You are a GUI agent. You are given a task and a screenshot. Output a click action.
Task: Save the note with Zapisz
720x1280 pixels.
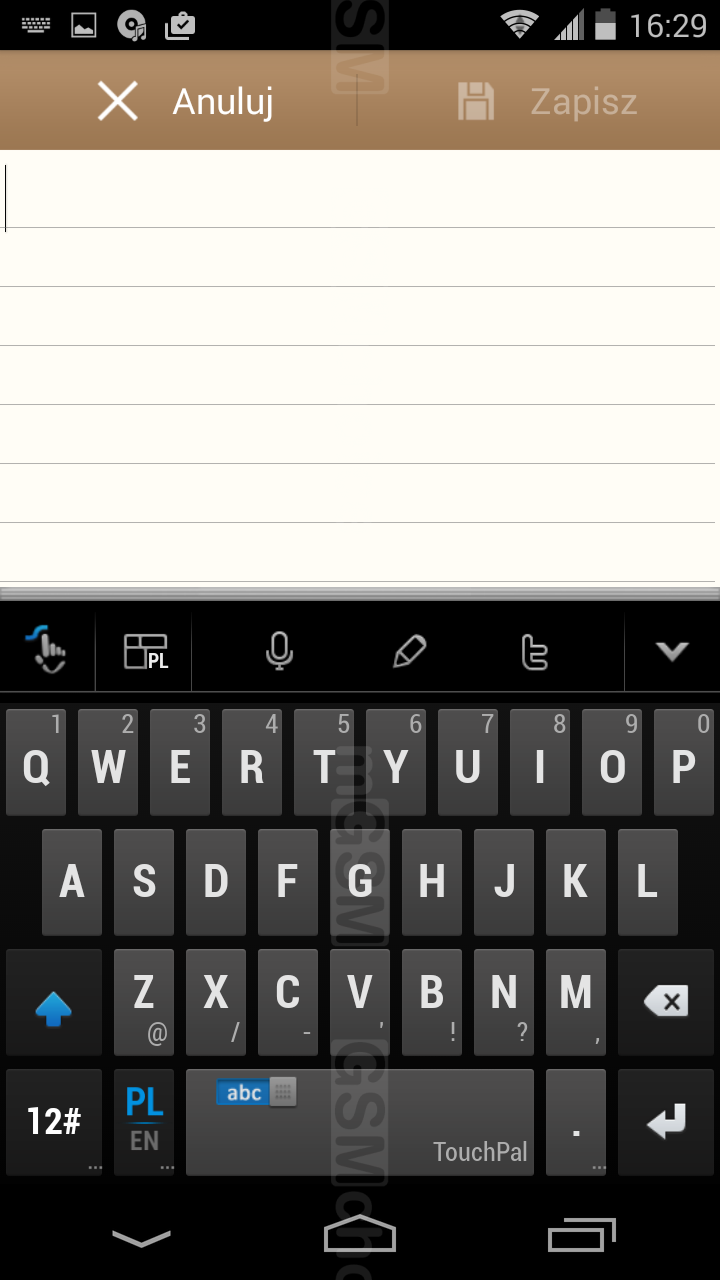click(547, 101)
